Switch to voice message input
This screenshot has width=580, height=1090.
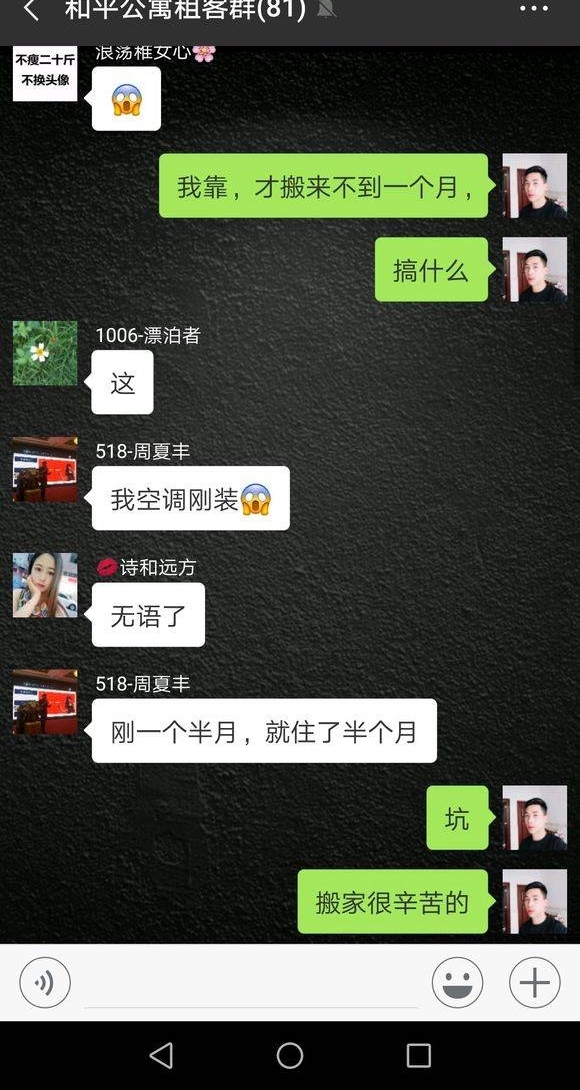tap(45, 982)
